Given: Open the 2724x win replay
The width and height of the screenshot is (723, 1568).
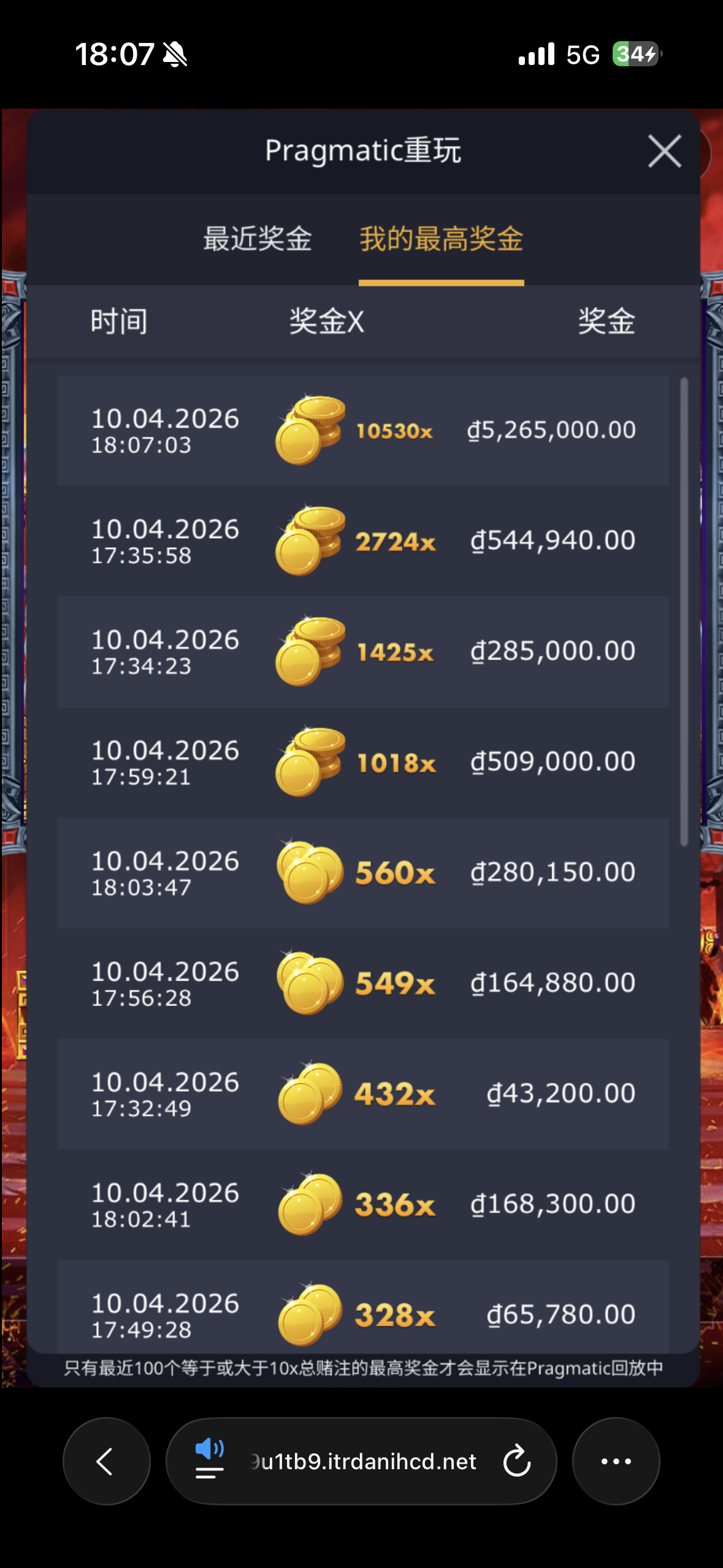Looking at the screenshot, I should 363,541.
